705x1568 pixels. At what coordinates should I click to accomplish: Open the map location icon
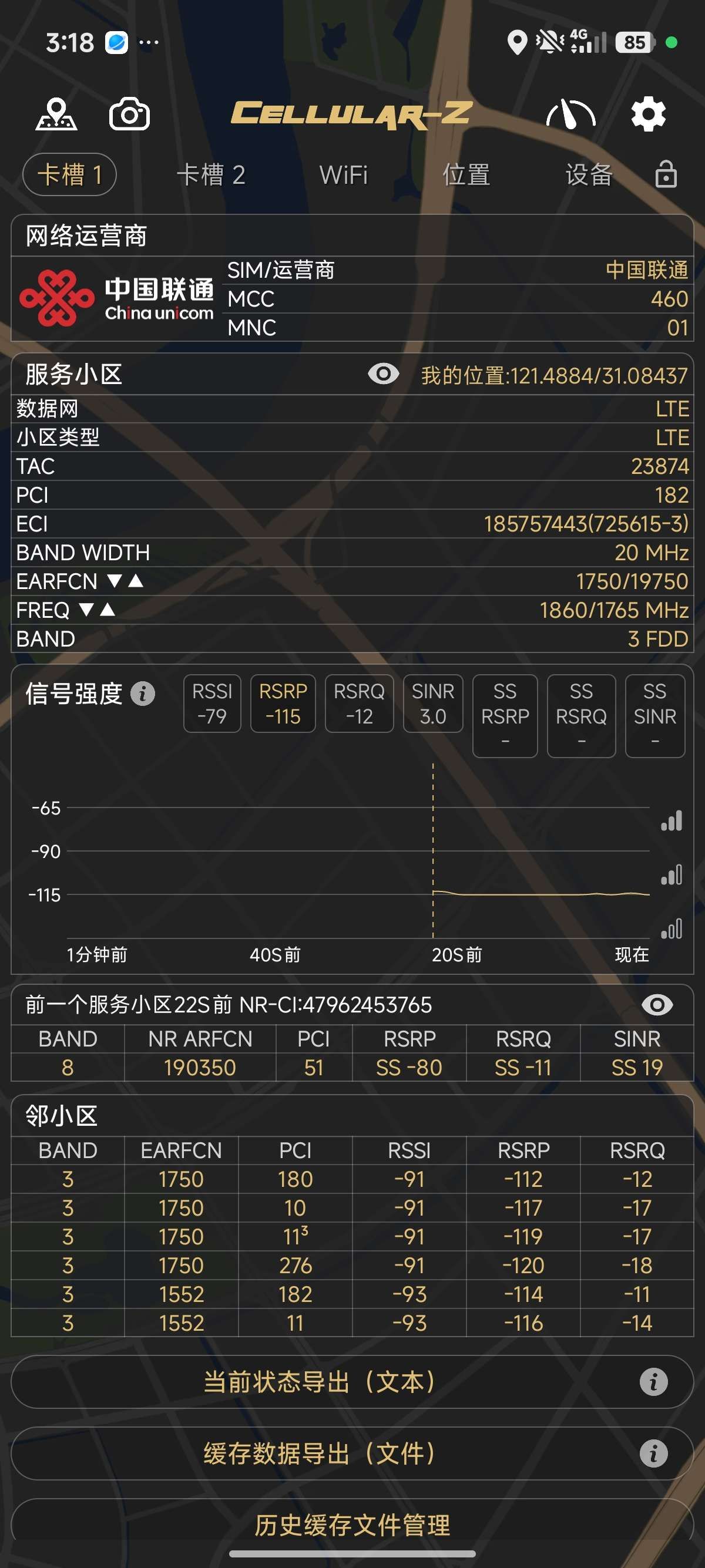[x=56, y=114]
